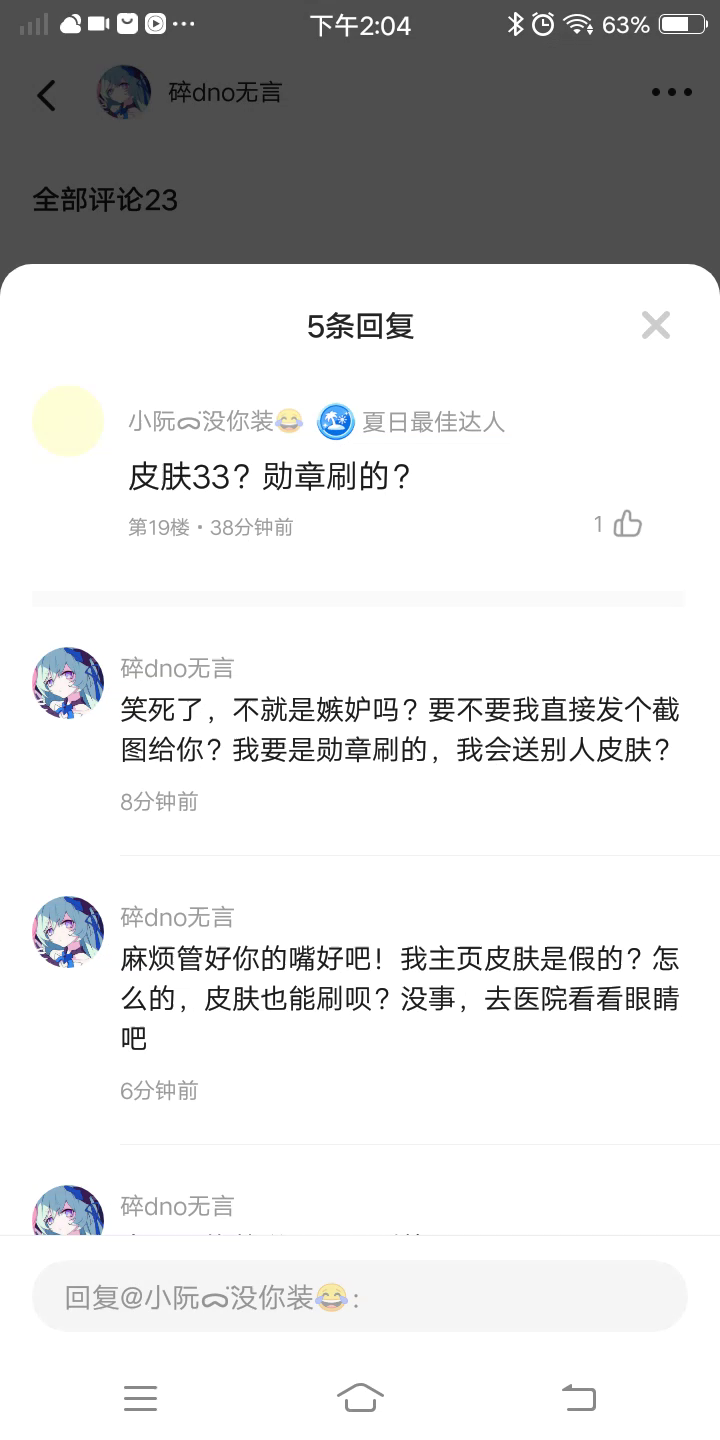The height and width of the screenshot is (1440, 720).
Task: Open recent apps menu in navigation bar
Action: (141, 1397)
